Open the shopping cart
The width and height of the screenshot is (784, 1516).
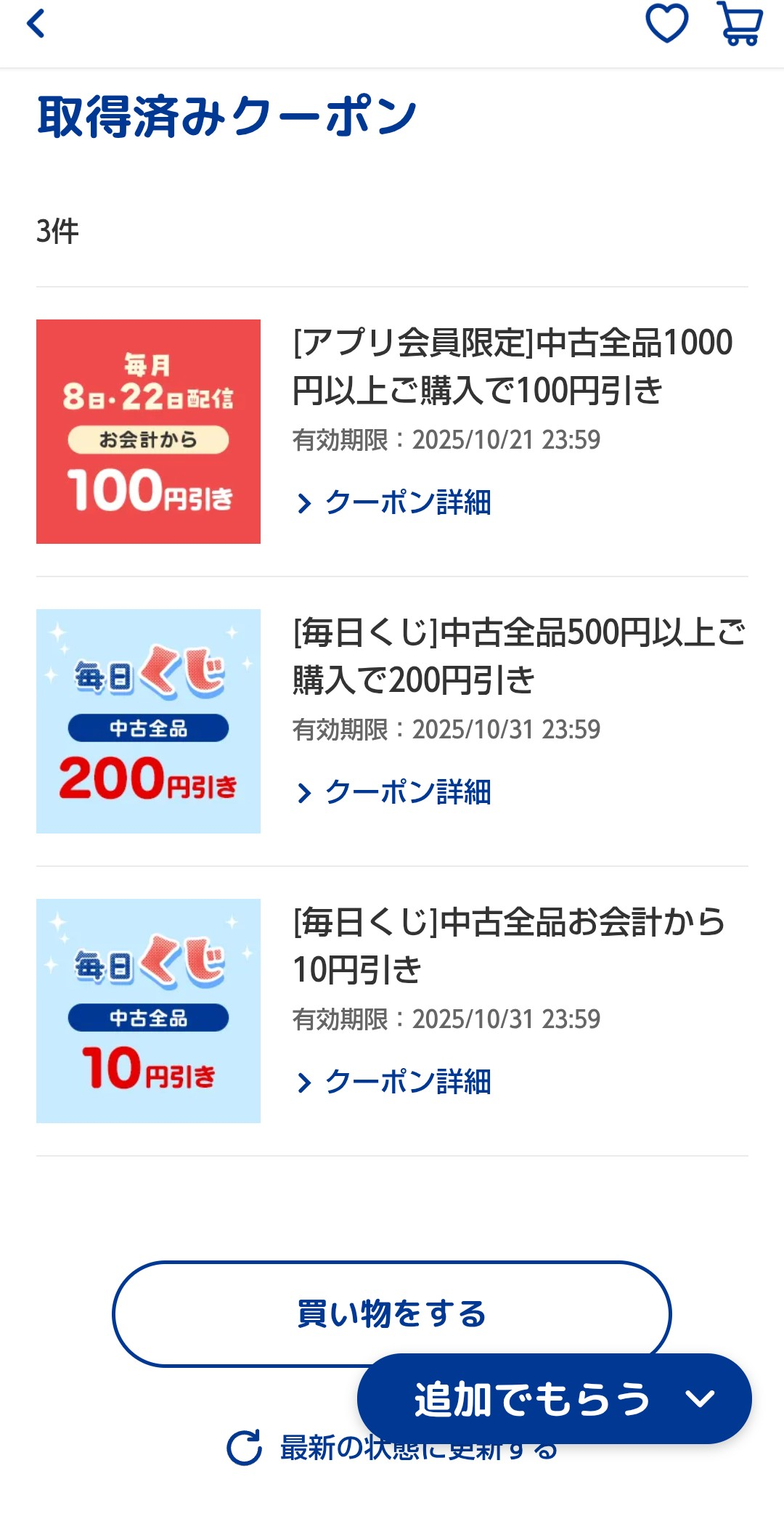(740, 24)
